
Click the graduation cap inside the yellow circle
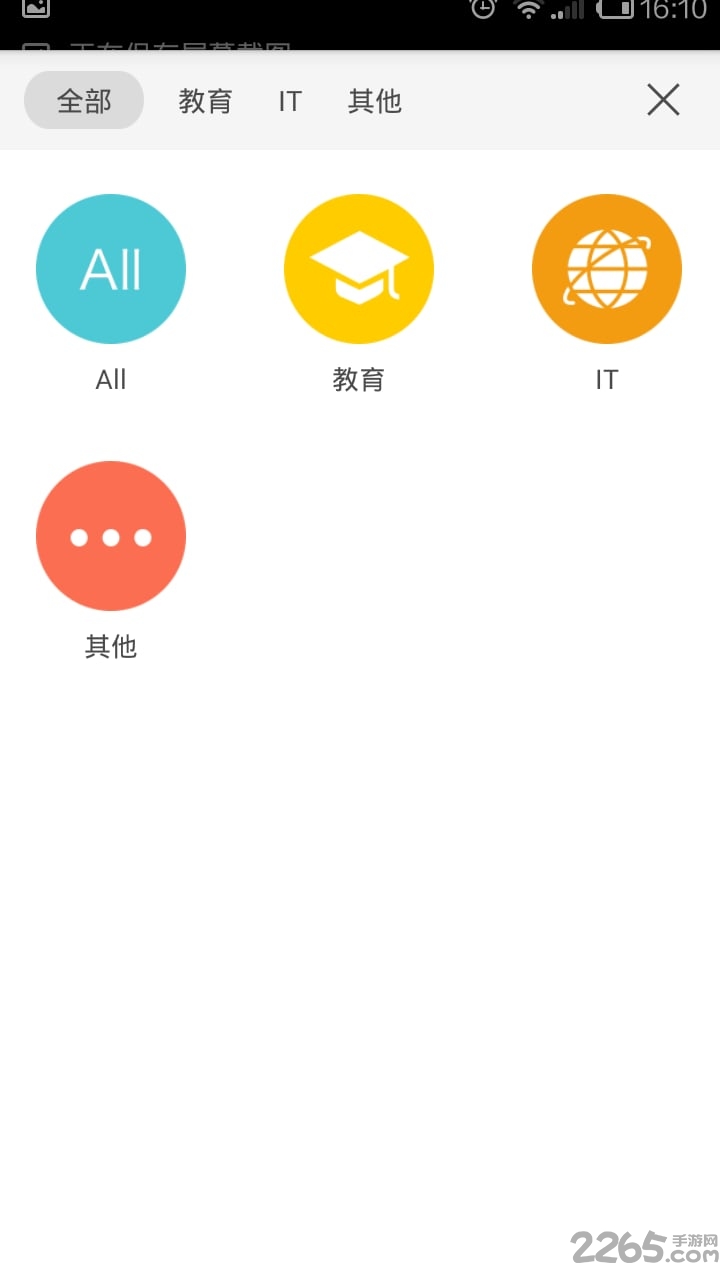359,265
